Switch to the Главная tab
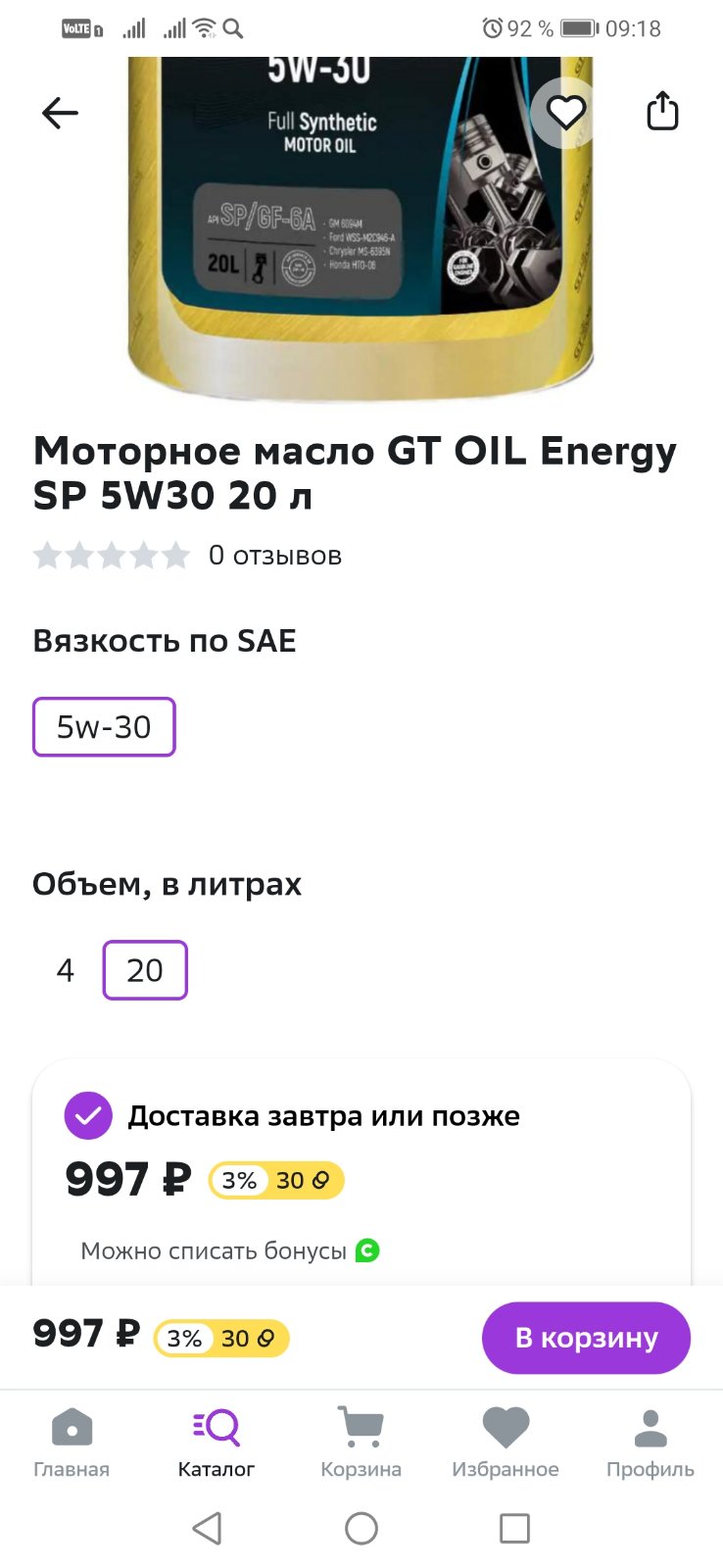This screenshot has height=1568, width=723. (x=72, y=1443)
